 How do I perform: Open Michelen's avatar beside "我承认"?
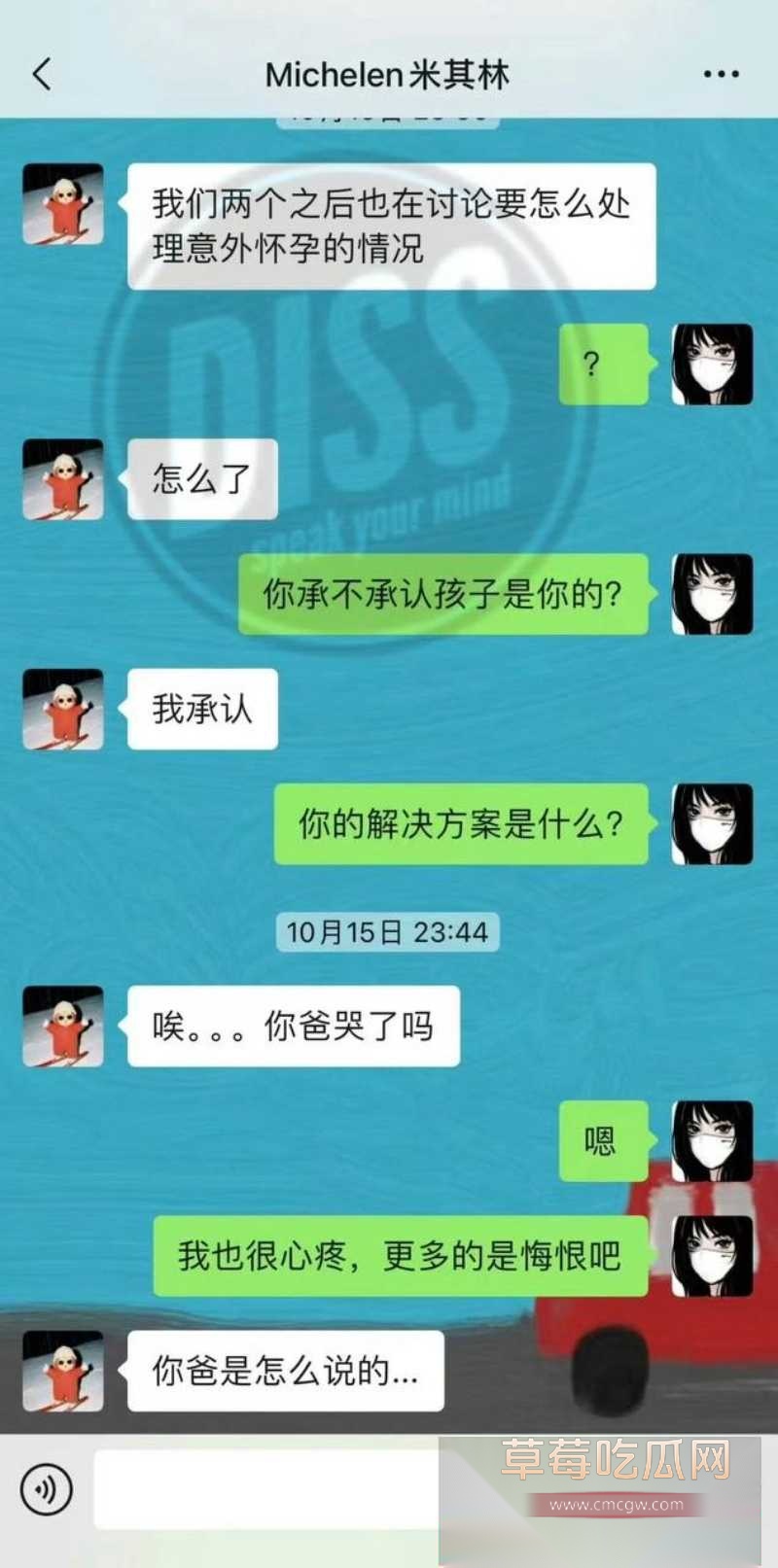pos(63,709)
